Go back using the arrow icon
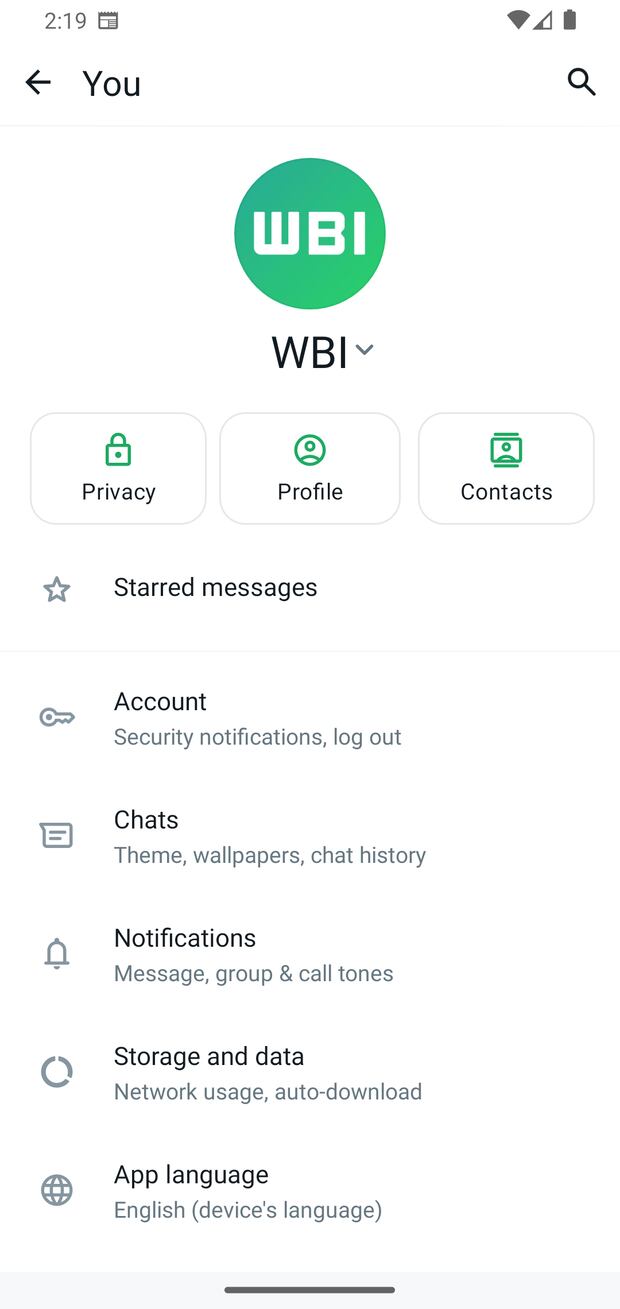The image size is (620, 1309). (38, 82)
